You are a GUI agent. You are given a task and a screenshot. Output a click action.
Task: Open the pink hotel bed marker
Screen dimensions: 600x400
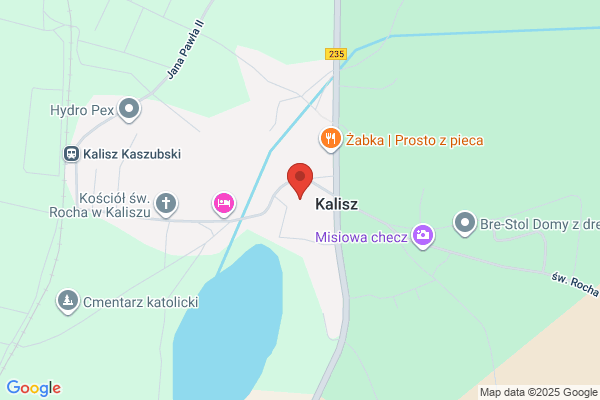pos(224,204)
